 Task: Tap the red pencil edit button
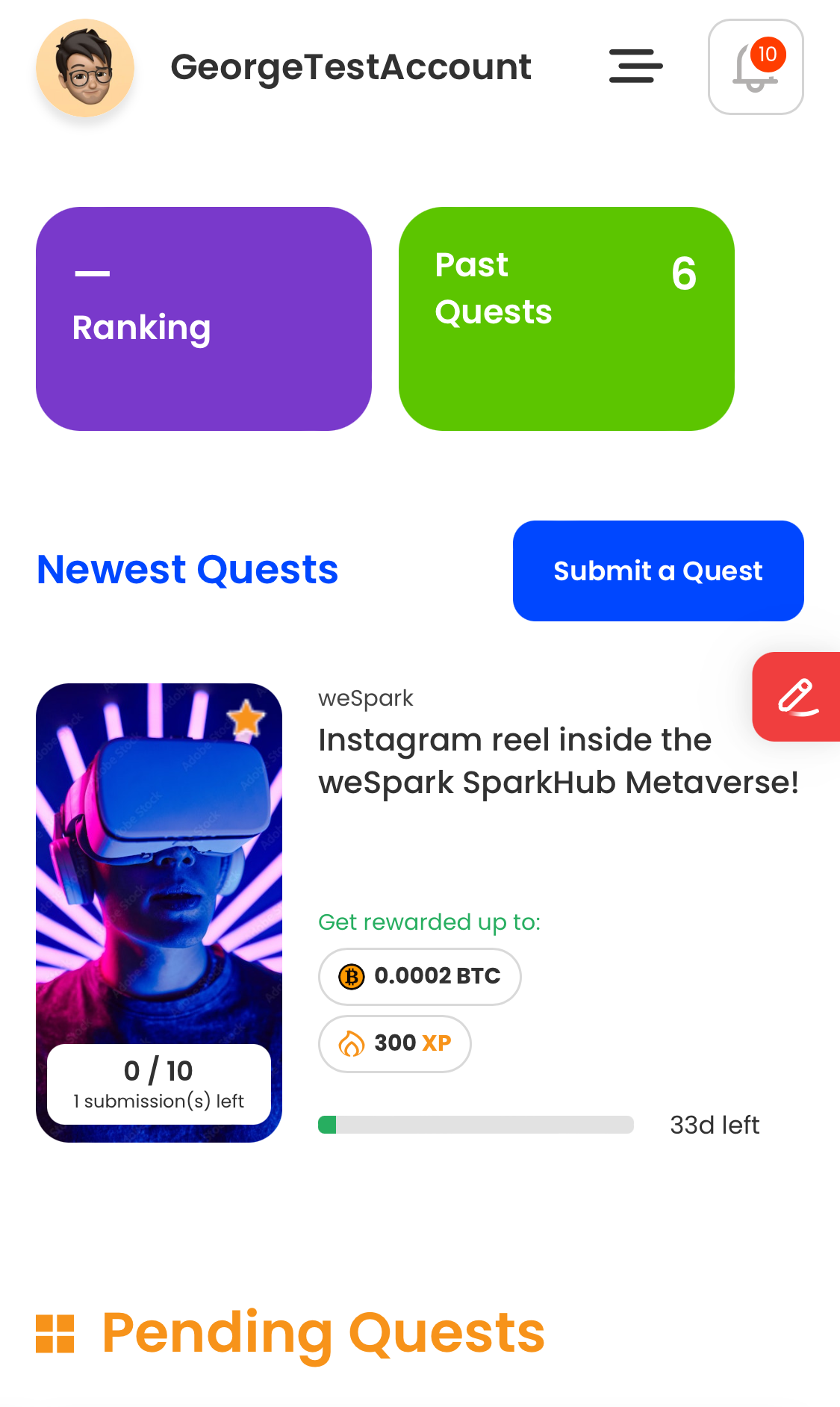click(797, 697)
